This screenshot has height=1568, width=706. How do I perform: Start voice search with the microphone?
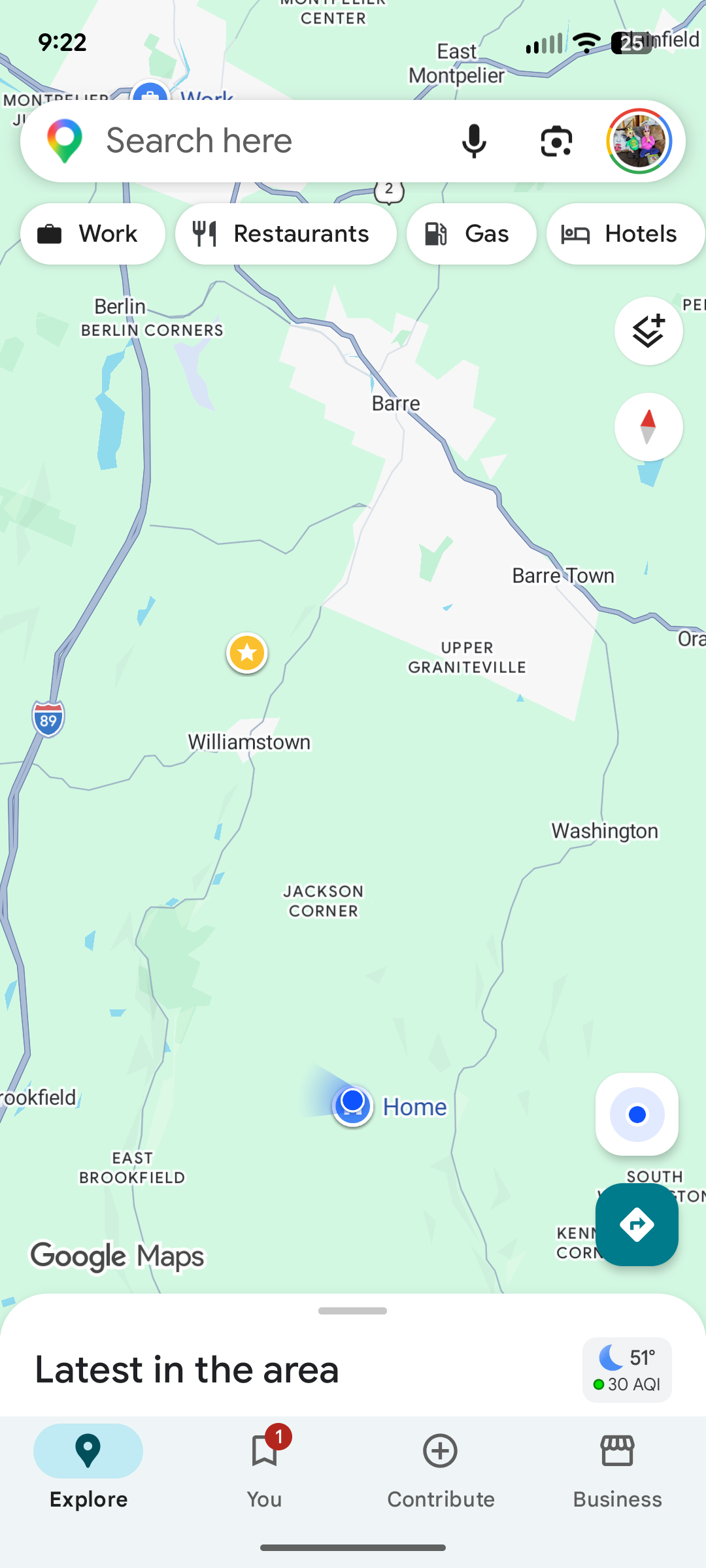(x=474, y=141)
